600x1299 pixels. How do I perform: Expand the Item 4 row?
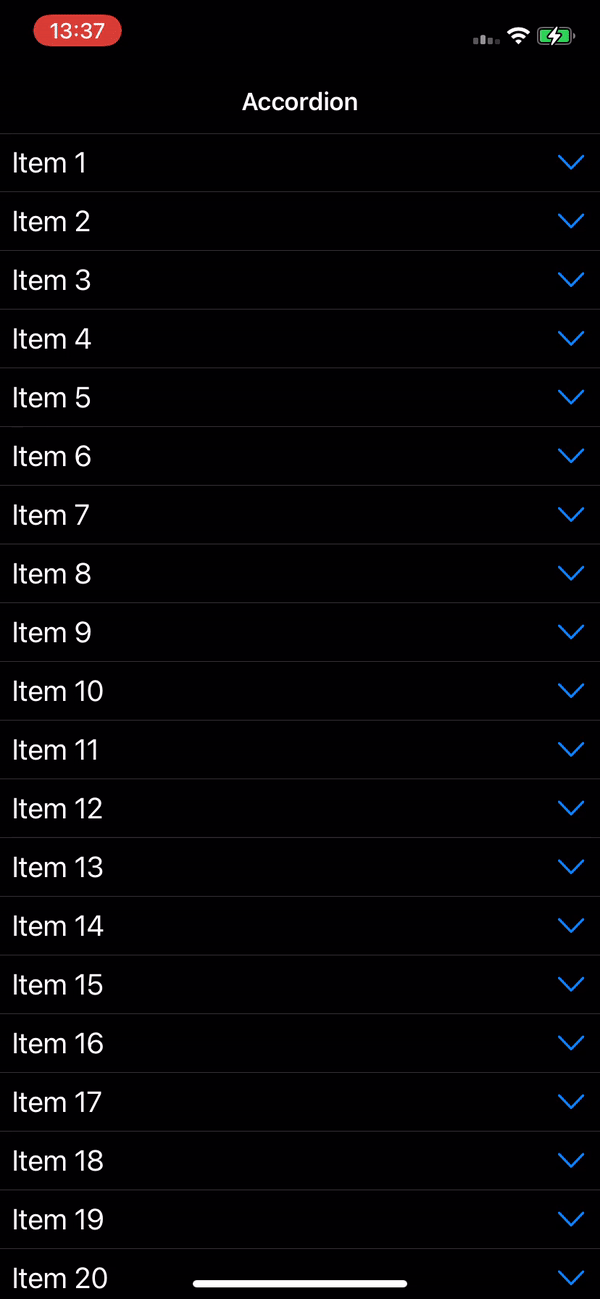(x=570, y=339)
